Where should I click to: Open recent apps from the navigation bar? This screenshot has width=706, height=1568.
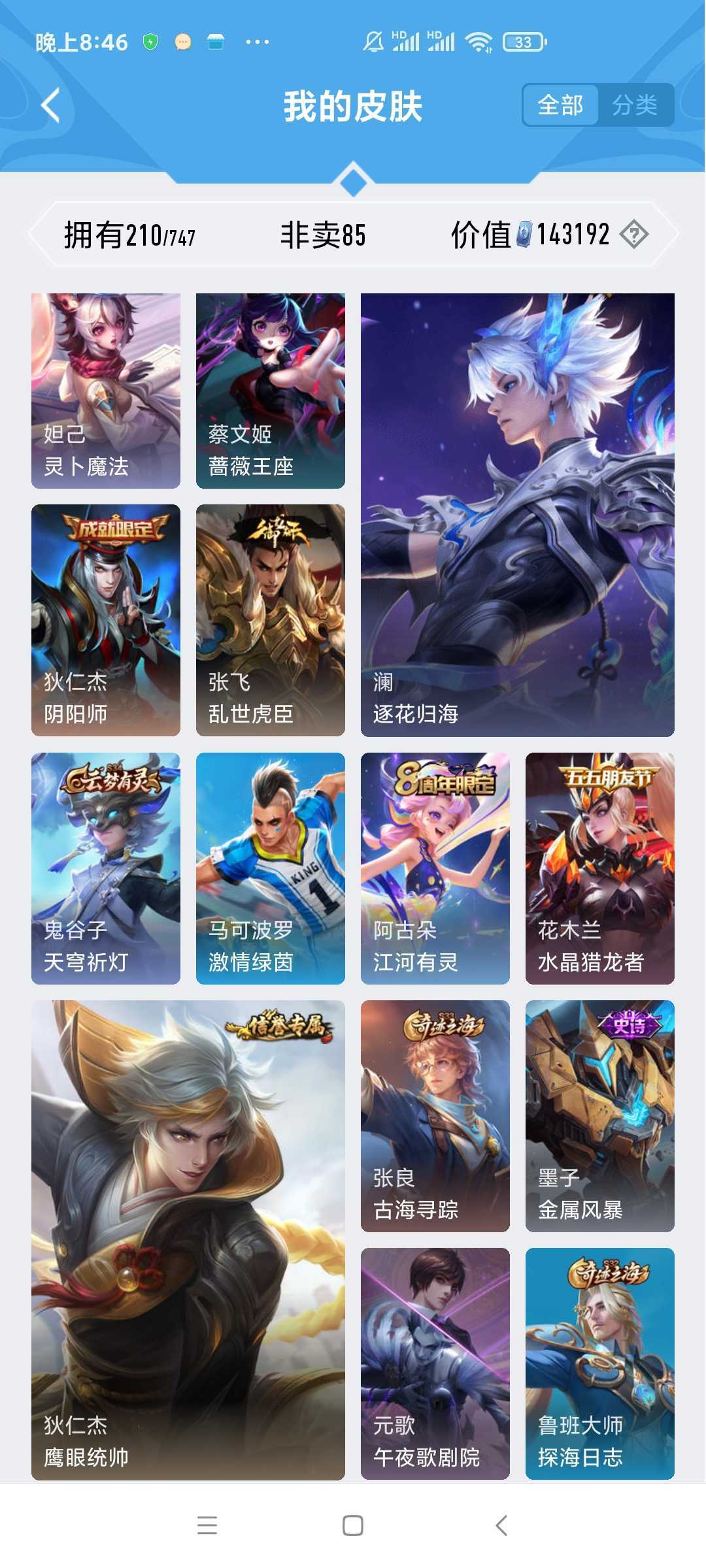coord(207,1526)
